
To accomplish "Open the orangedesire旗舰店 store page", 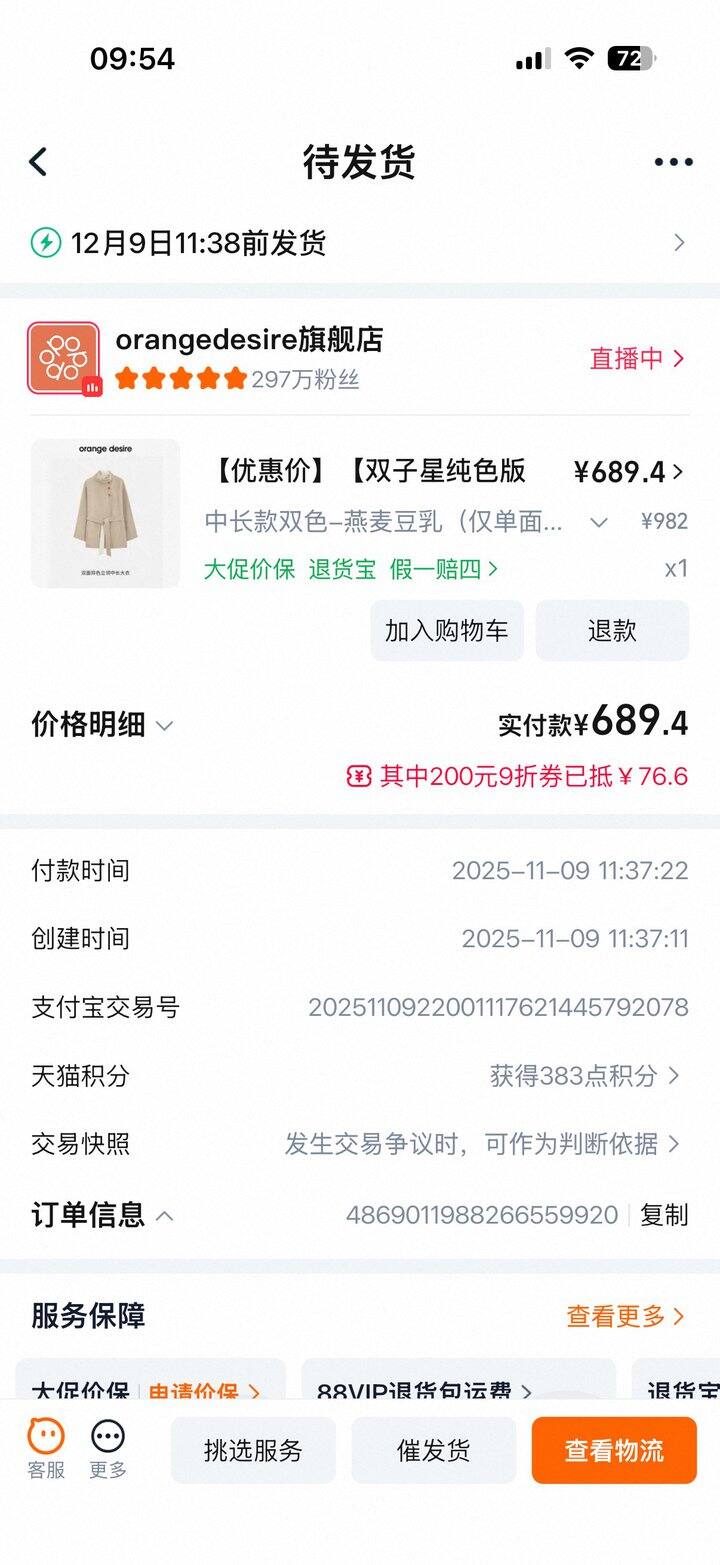I will click(x=249, y=340).
